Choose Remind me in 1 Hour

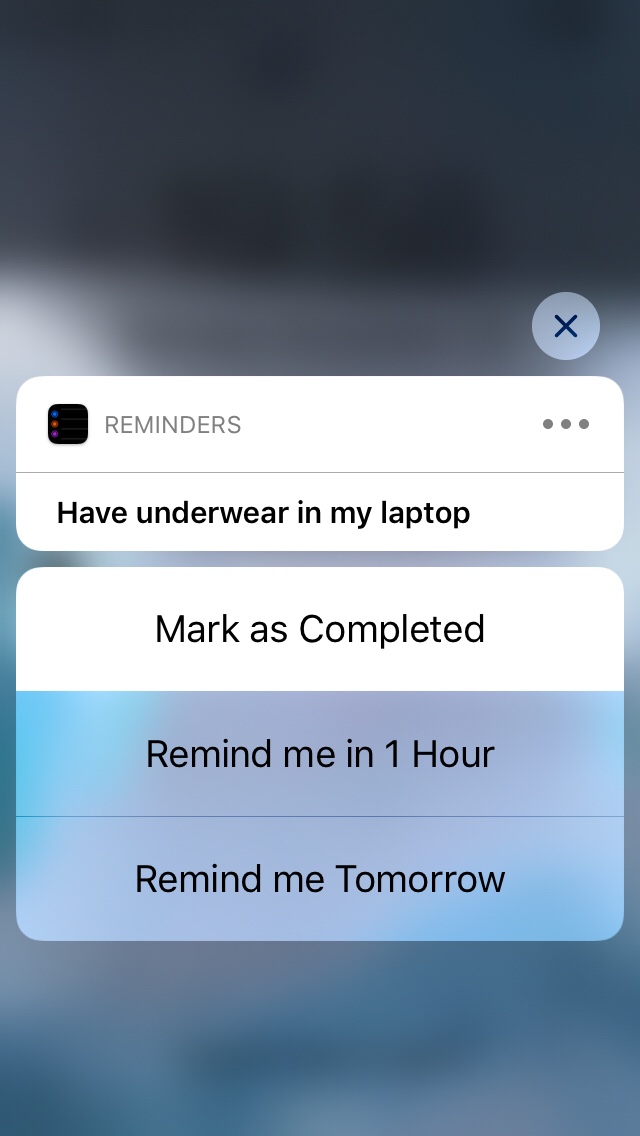click(320, 754)
